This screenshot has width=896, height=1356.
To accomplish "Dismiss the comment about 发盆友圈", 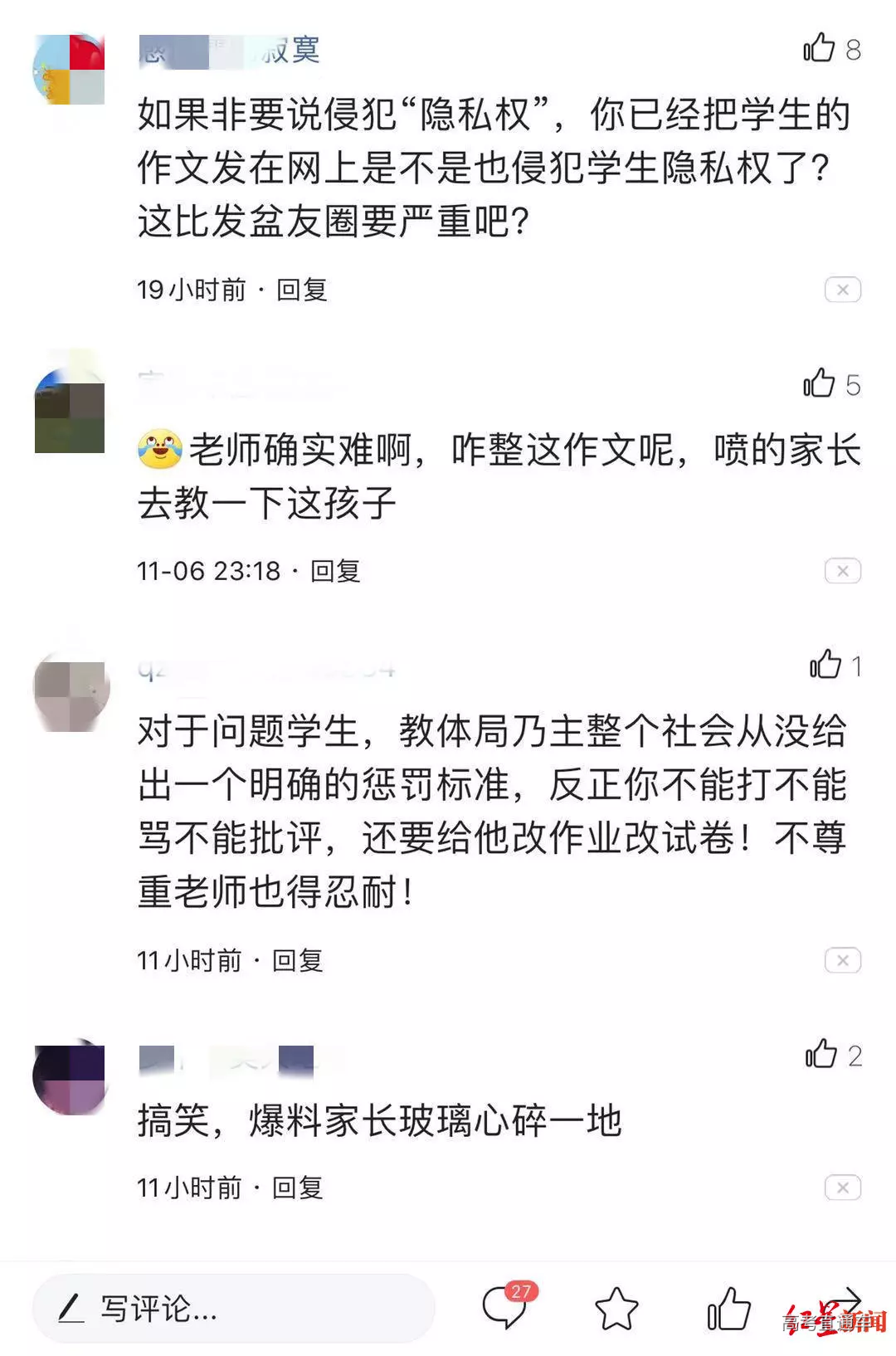I will [842, 290].
